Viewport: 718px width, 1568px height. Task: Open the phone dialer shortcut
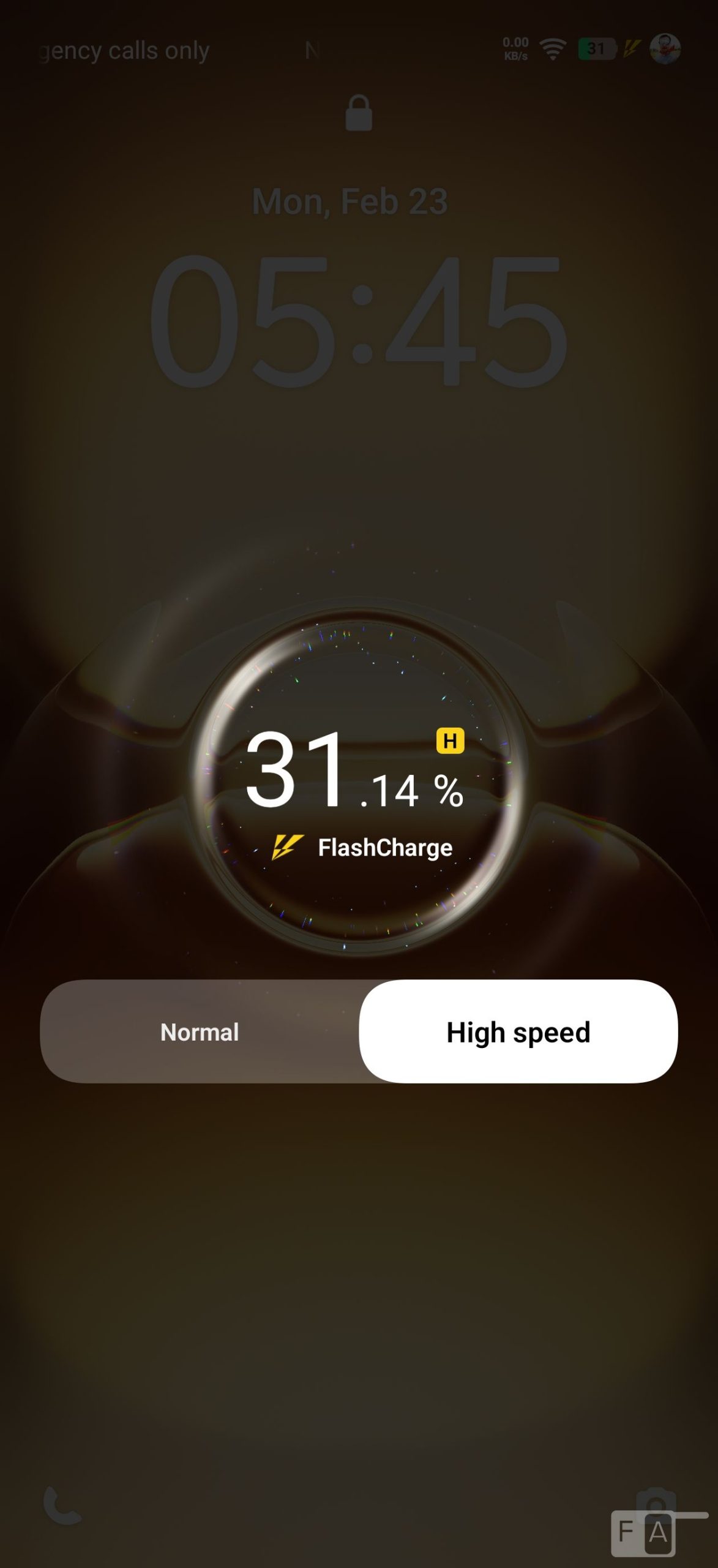pyautogui.click(x=62, y=1505)
